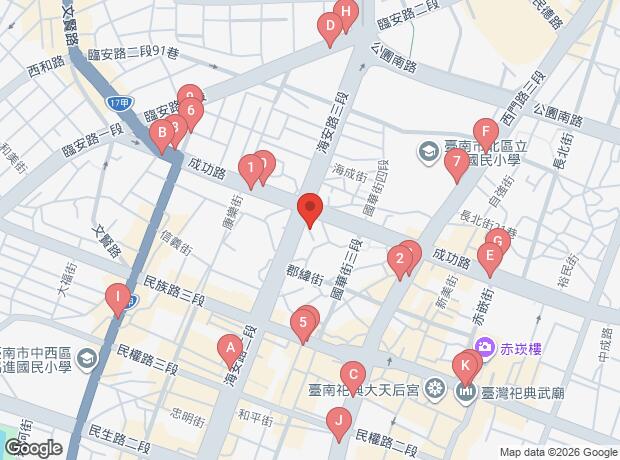Open map marker C
The image size is (620, 460).
coord(351,374)
